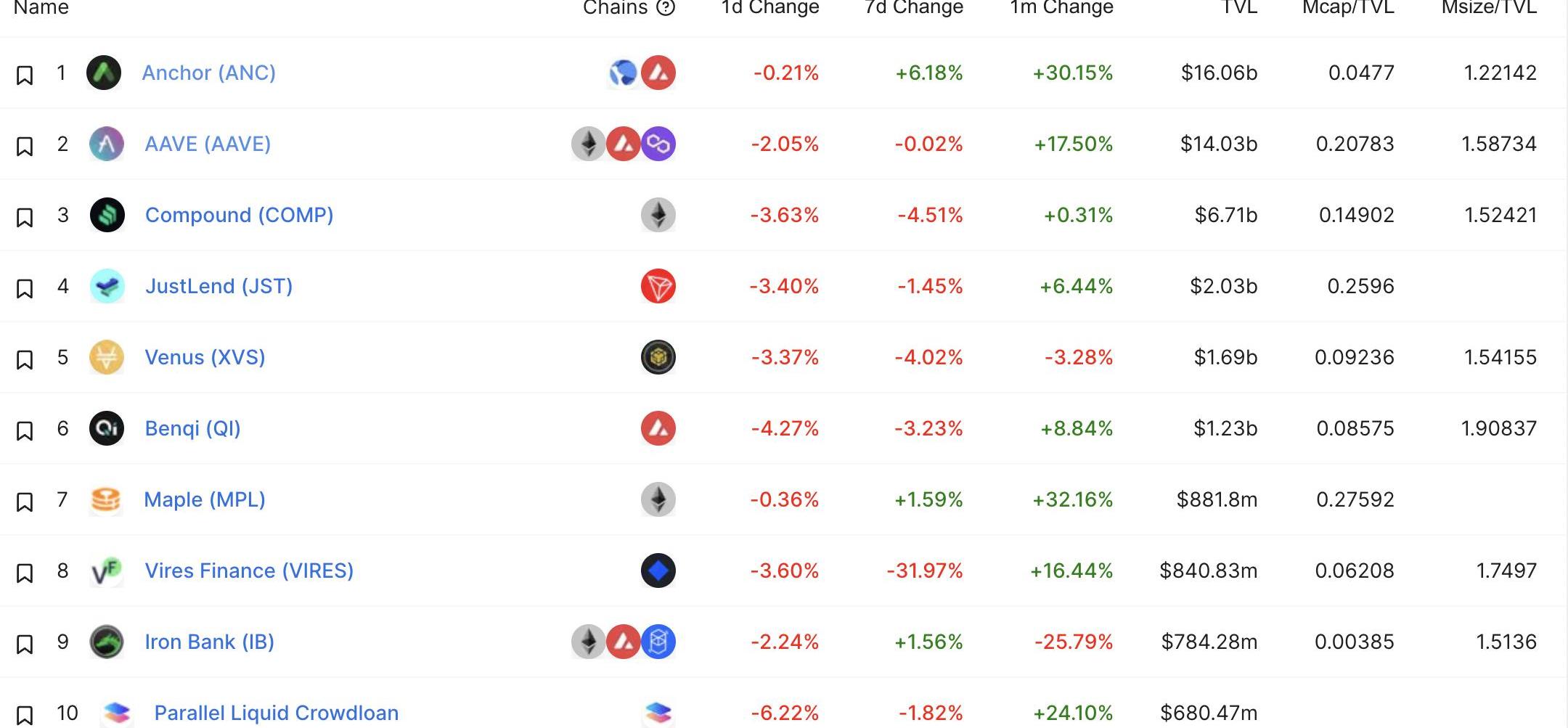Open the JustLend (JST) protocol

tap(219, 286)
